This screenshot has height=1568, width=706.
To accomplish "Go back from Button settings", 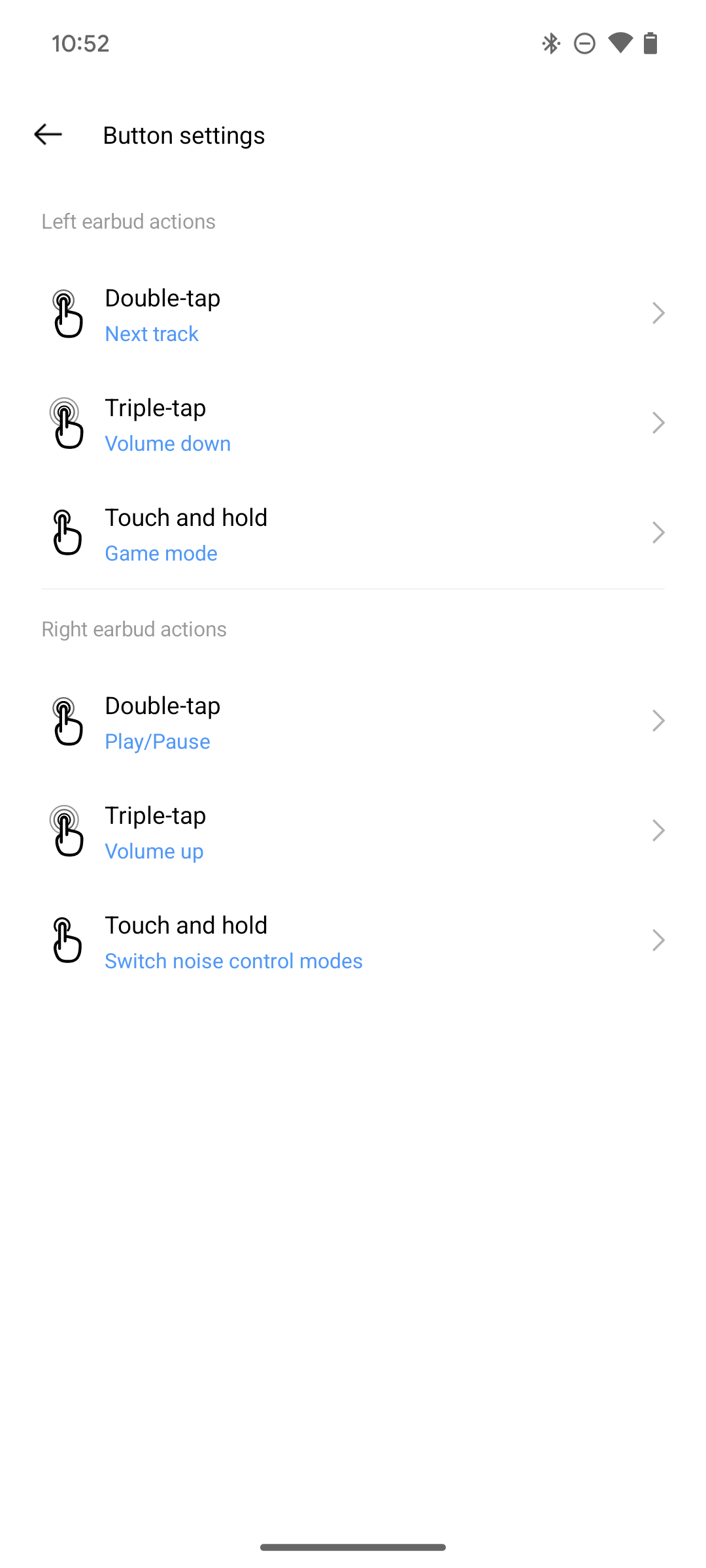I will coord(48,135).
